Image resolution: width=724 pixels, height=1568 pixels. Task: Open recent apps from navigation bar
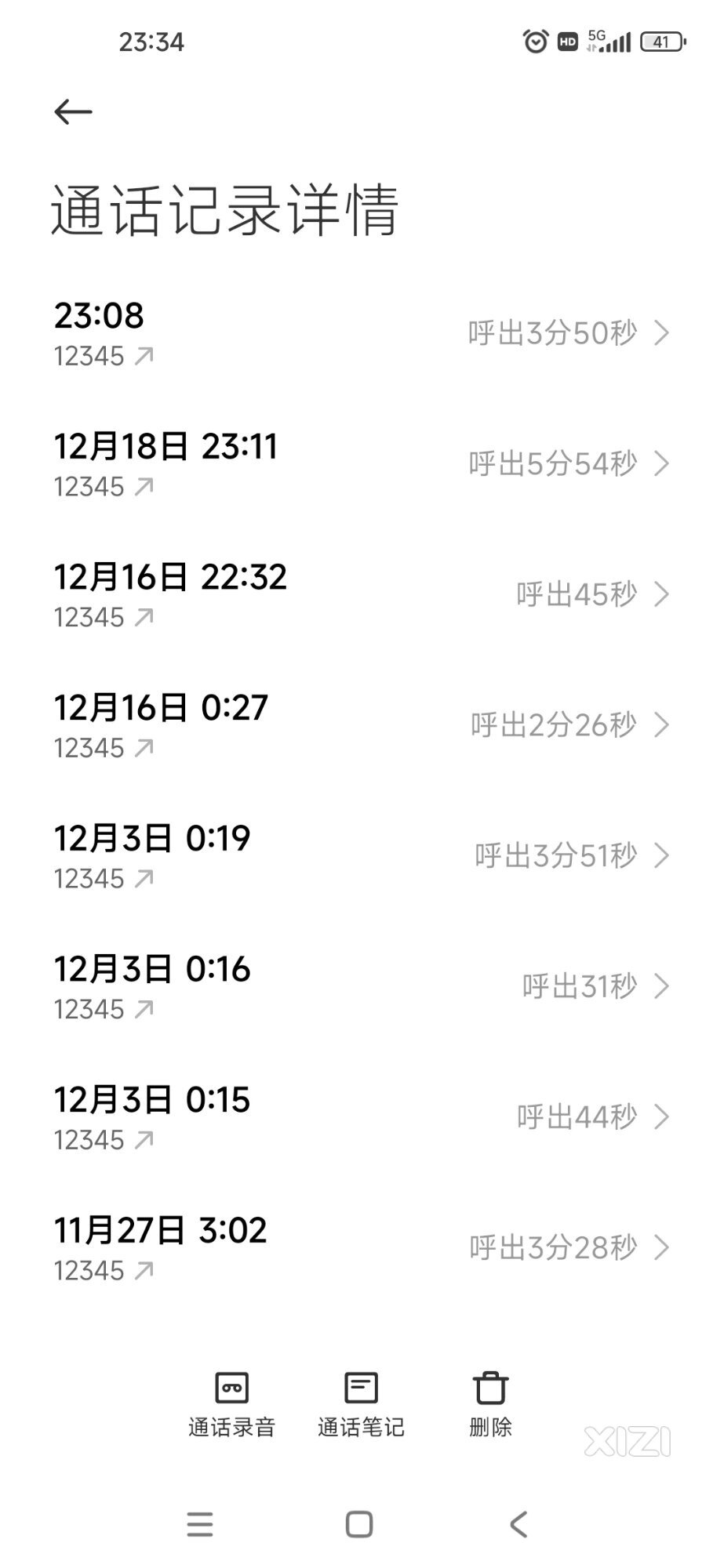200,1524
